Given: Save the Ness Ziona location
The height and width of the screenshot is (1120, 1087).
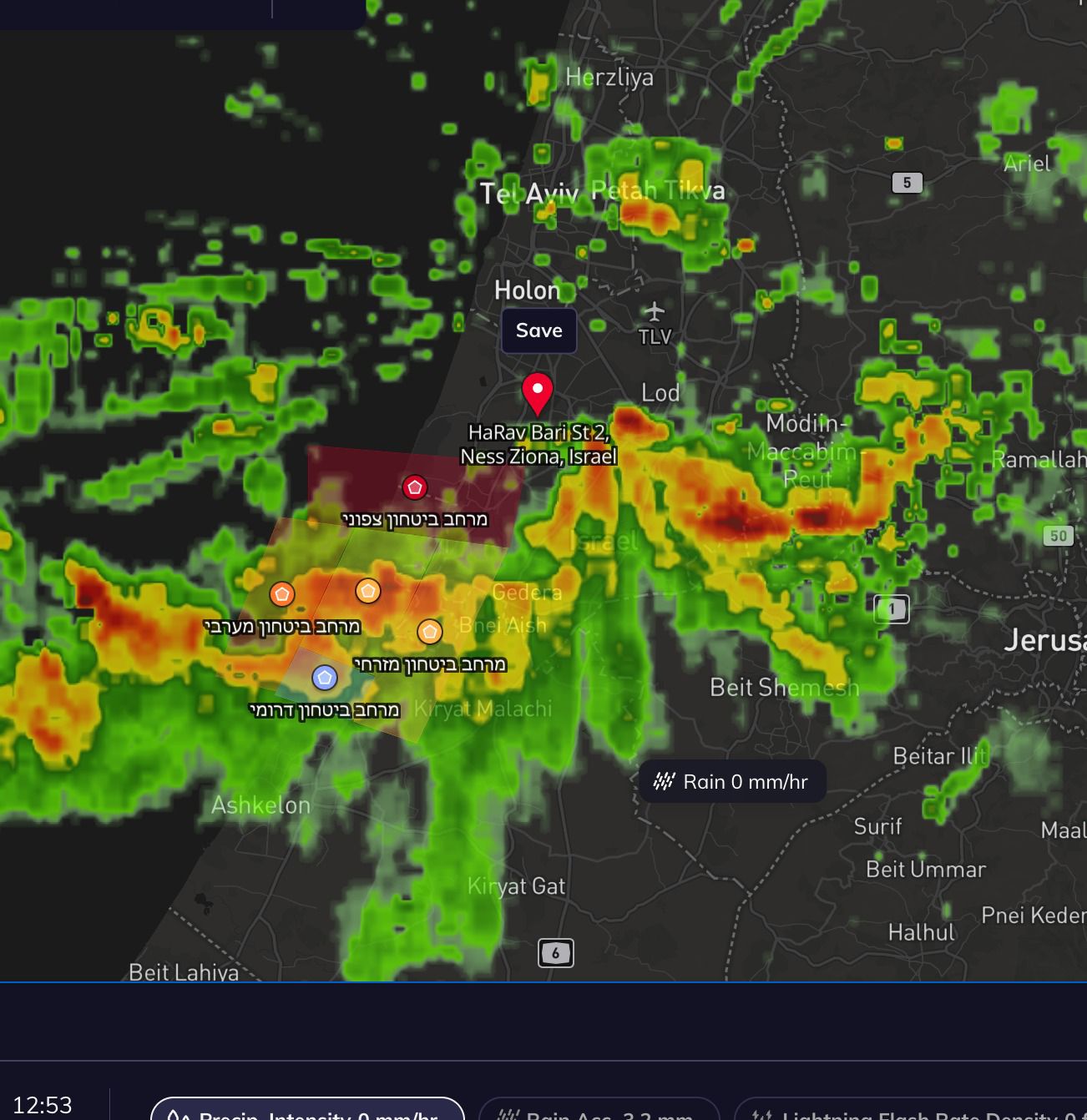Looking at the screenshot, I should (538, 330).
